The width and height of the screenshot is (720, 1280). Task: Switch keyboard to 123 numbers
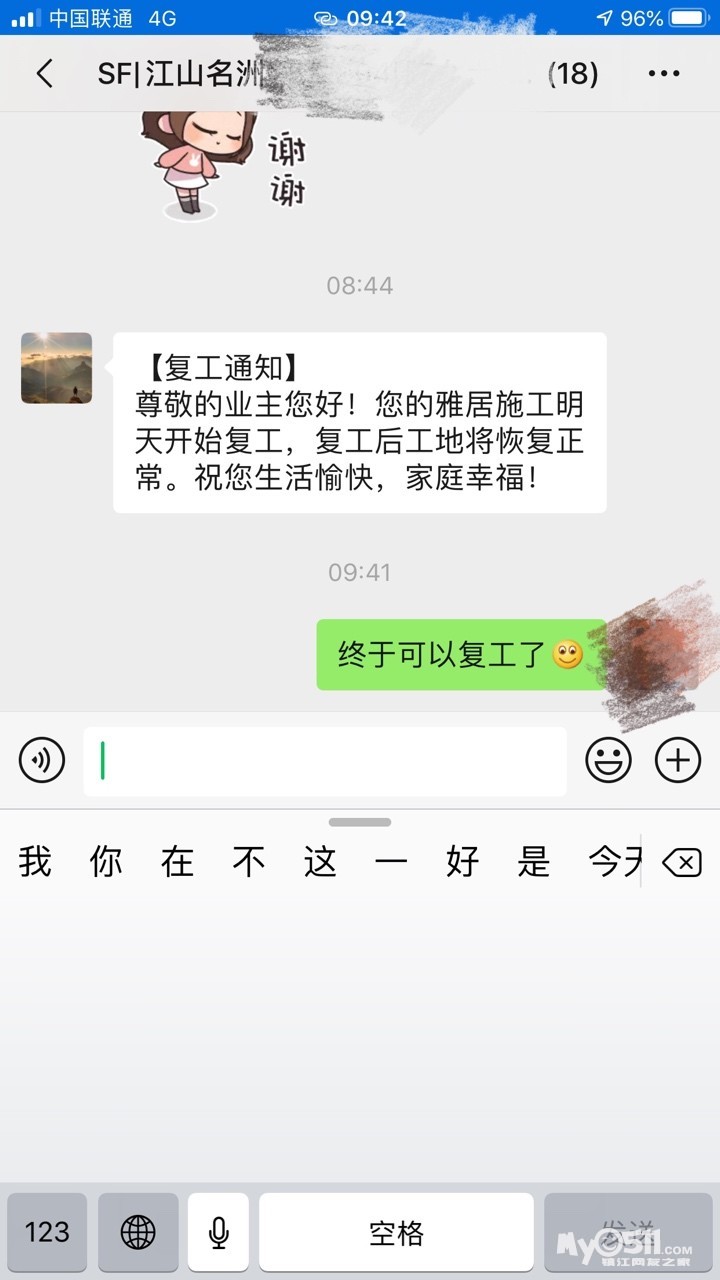[x=47, y=1232]
